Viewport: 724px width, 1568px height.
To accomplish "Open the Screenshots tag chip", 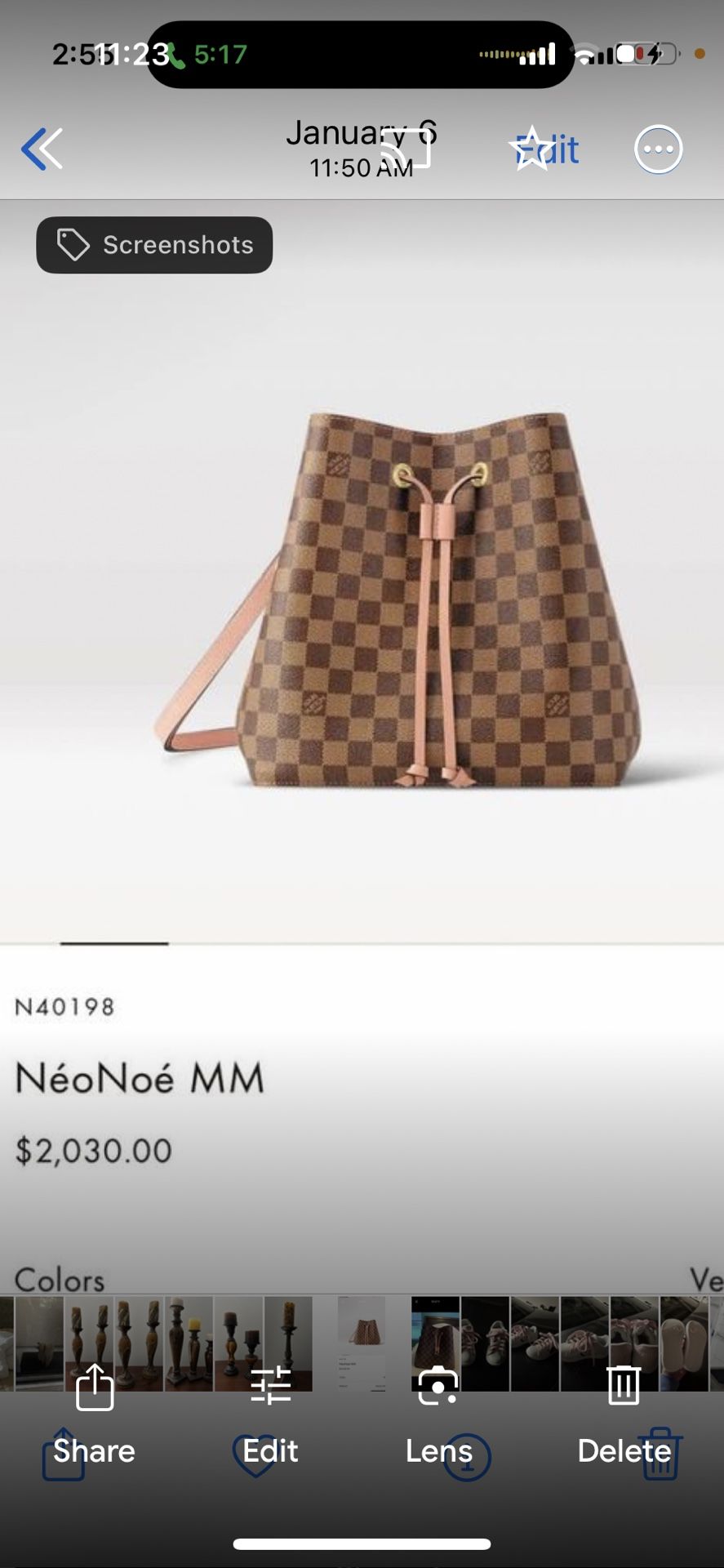I will pyautogui.click(x=154, y=245).
